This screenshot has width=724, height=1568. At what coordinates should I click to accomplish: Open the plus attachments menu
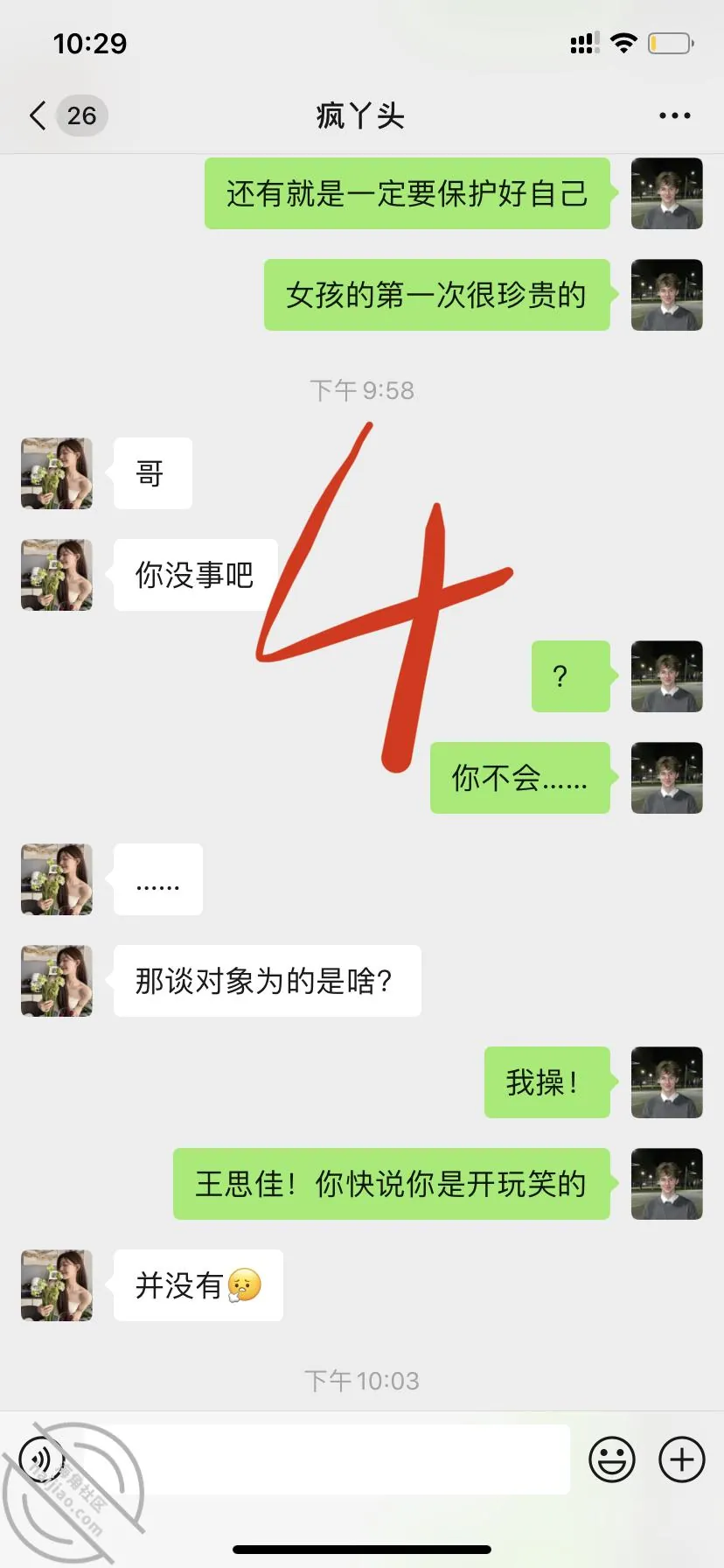(682, 1459)
